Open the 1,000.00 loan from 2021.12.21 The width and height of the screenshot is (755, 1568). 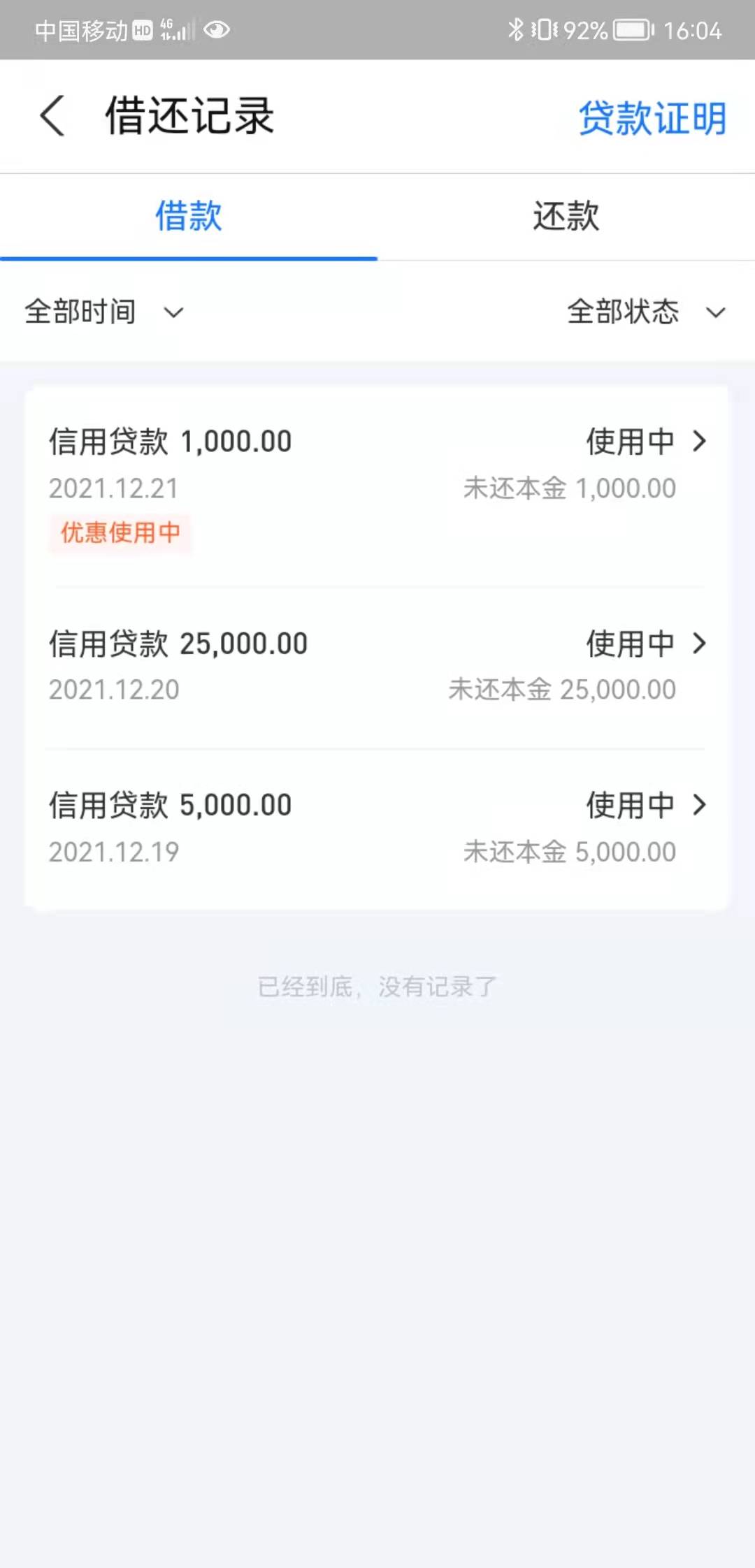[x=377, y=487]
